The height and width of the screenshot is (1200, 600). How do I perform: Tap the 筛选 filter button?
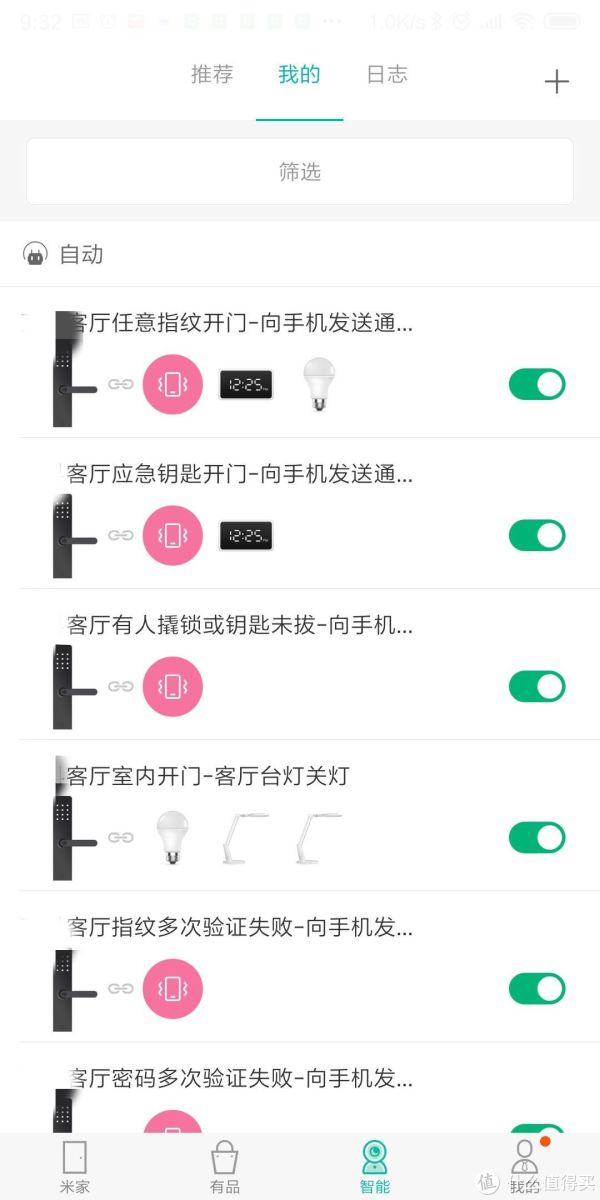point(299,172)
